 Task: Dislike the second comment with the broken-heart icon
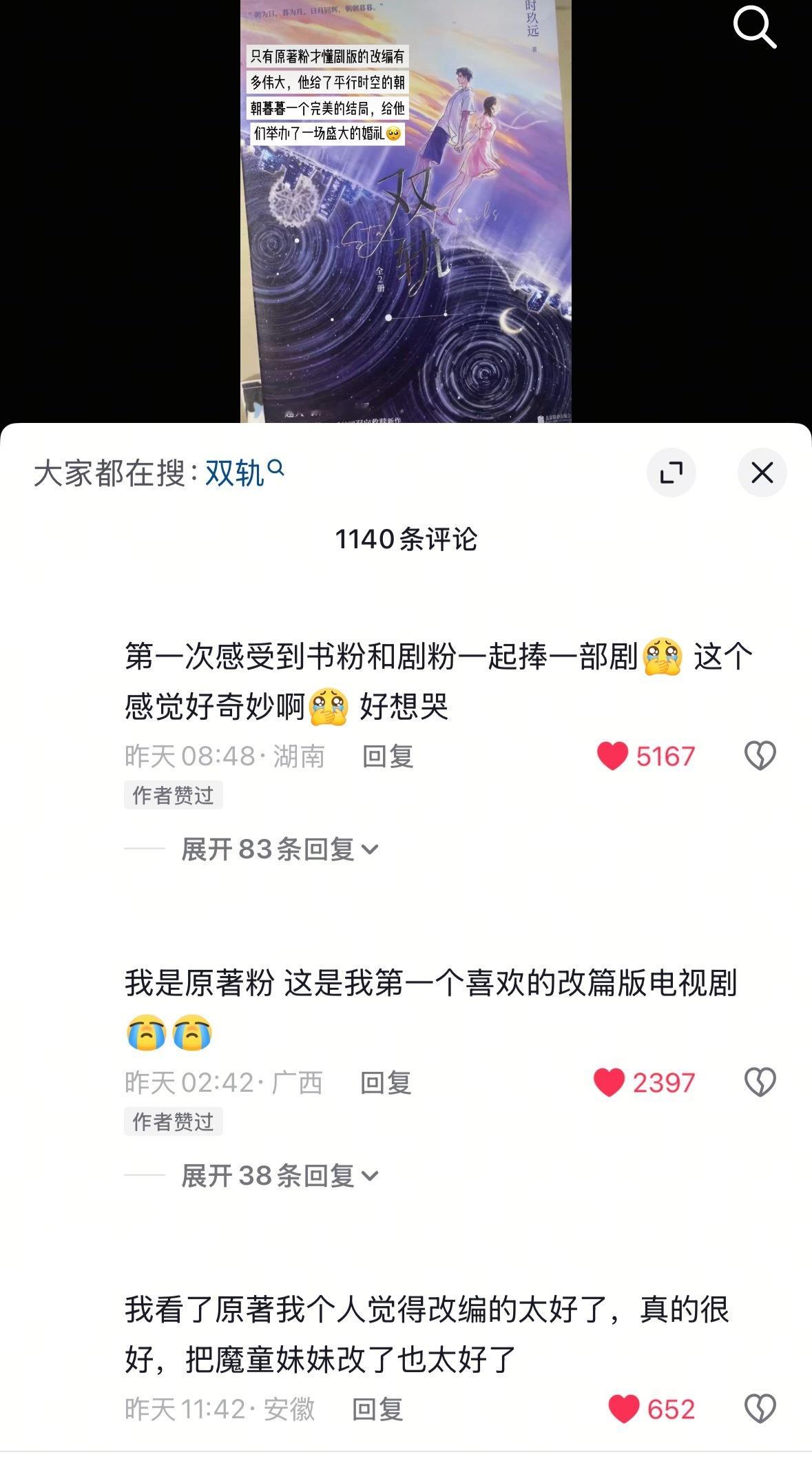(x=760, y=1082)
